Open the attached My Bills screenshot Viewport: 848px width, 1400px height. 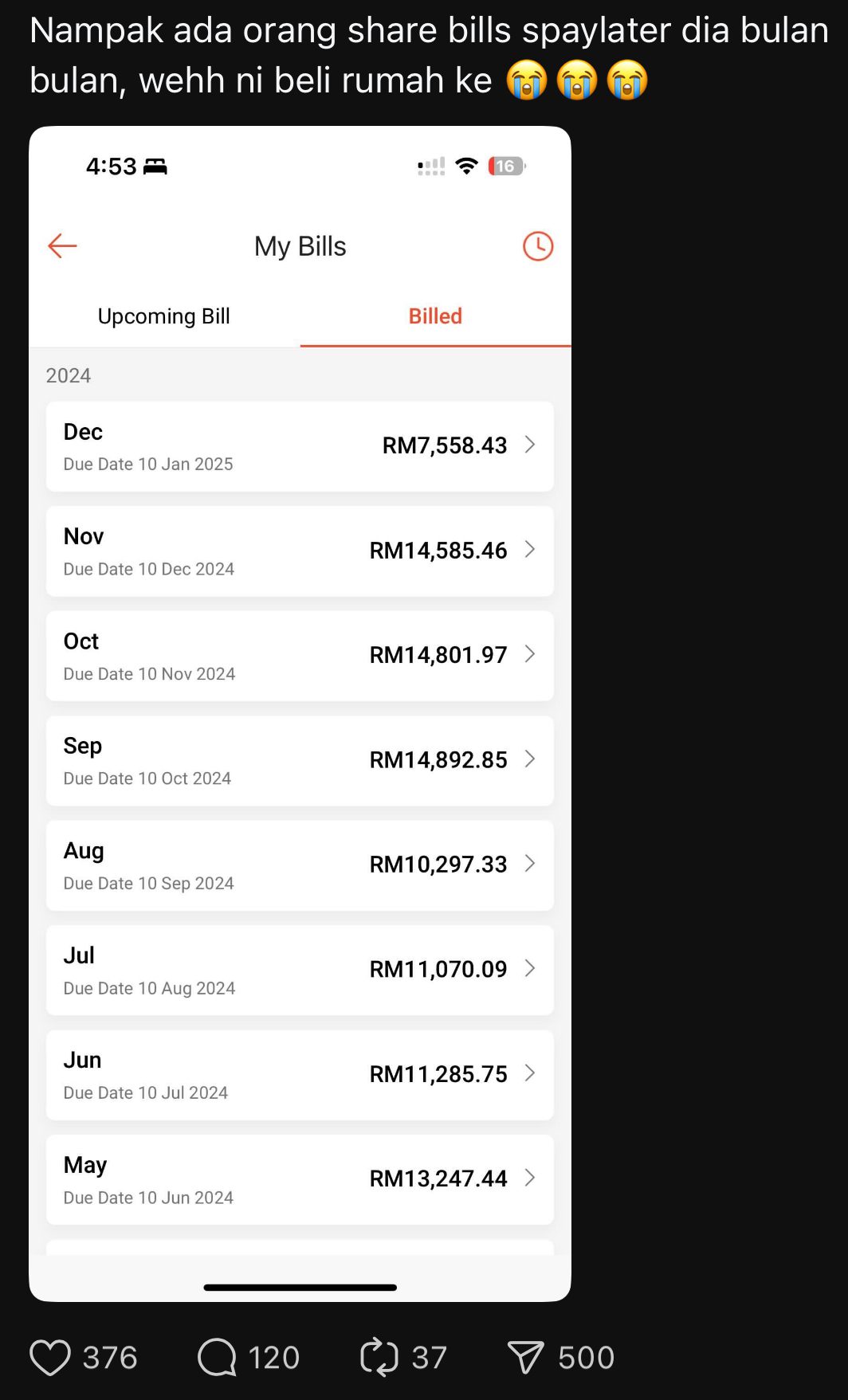[x=300, y=713]
